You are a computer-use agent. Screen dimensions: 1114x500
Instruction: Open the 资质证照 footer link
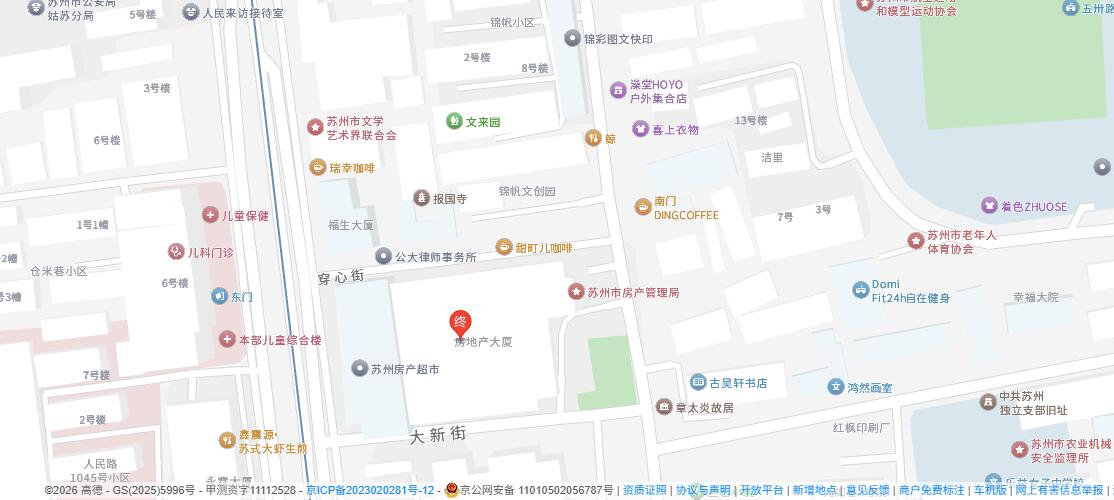coord(644,490)
